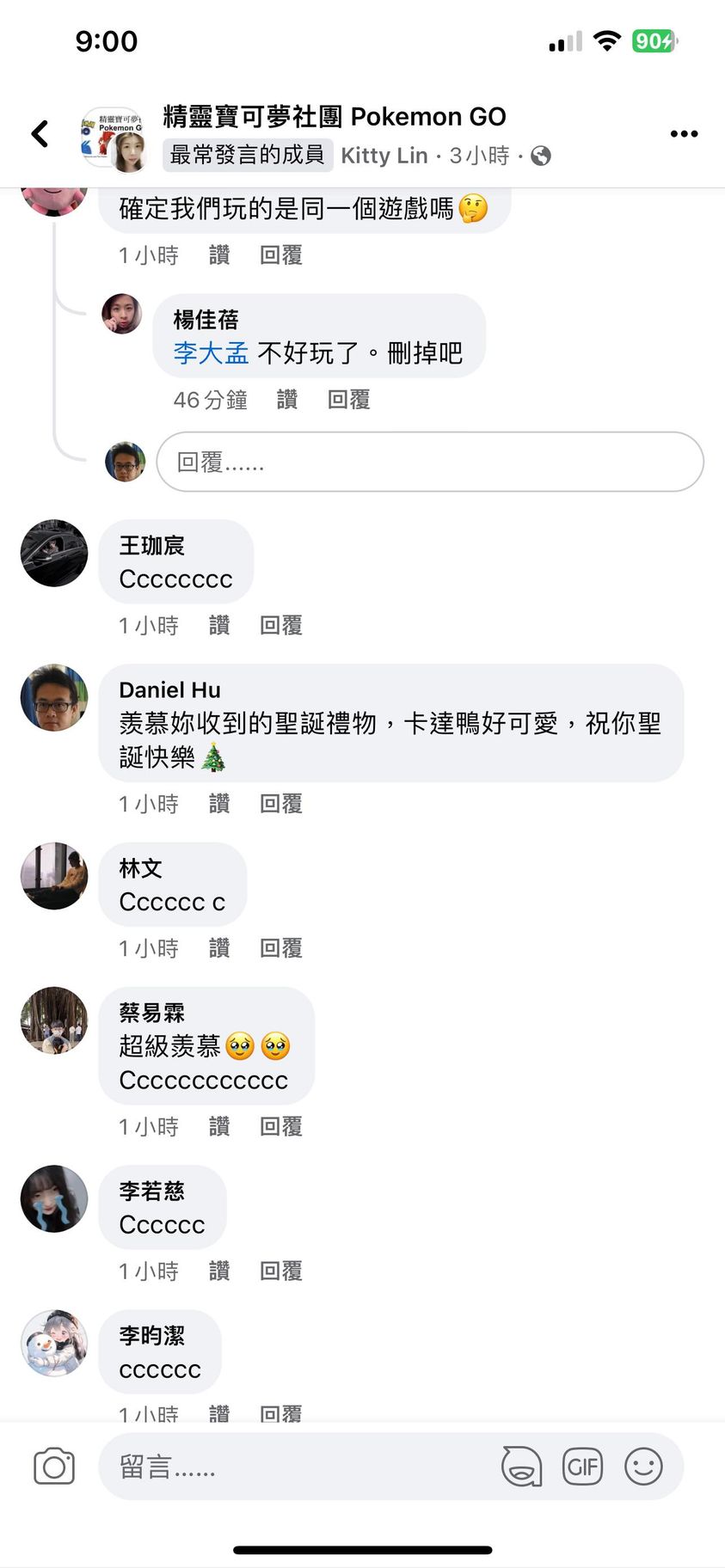View 王珈宸's profile picture
This screenshot has height=1568, width=725.
(x=54, y=553)
